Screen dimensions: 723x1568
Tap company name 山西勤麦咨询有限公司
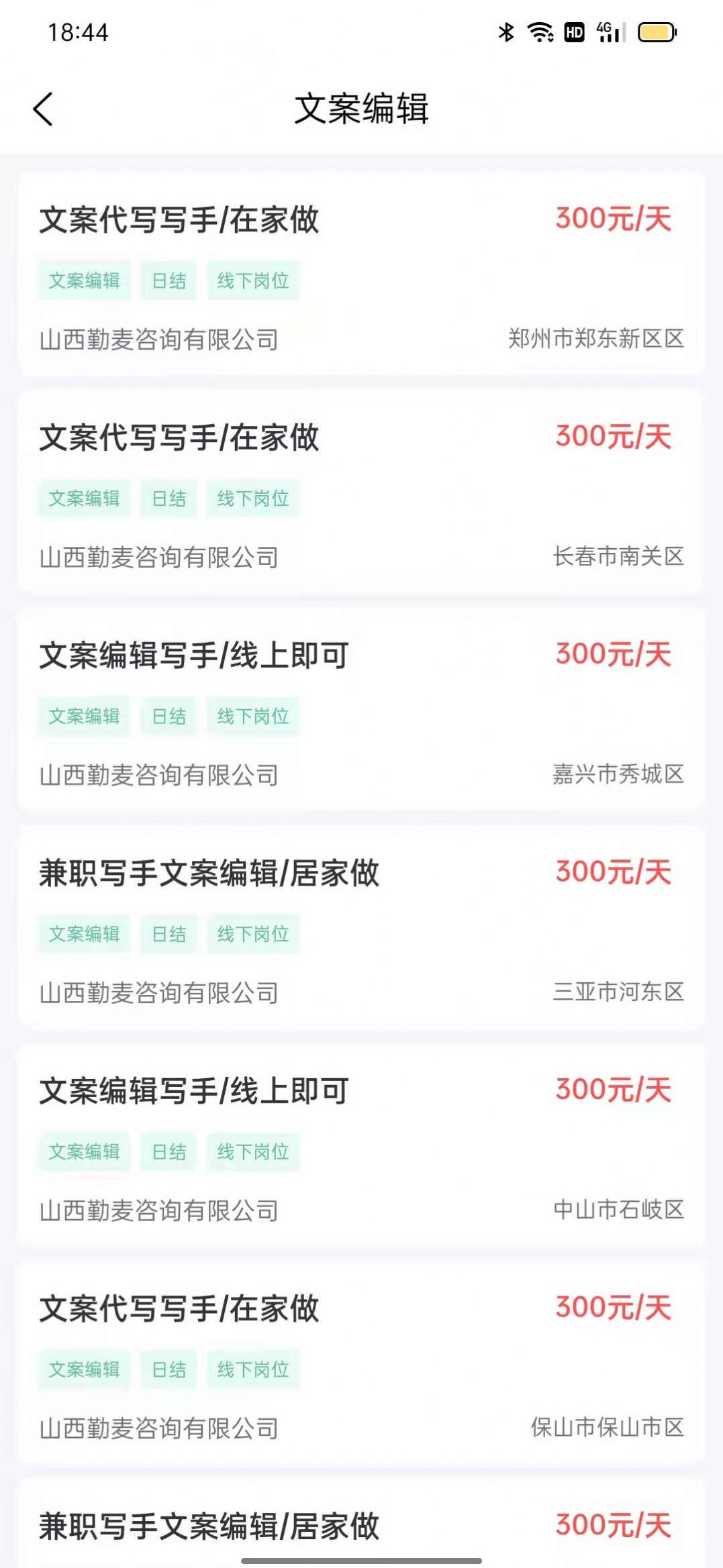click(x=158, y=339)
